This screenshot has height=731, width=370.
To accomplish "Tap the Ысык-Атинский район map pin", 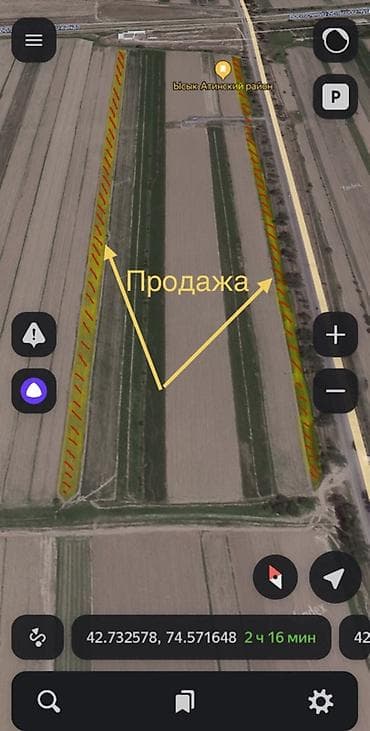I will coord(223,70).
